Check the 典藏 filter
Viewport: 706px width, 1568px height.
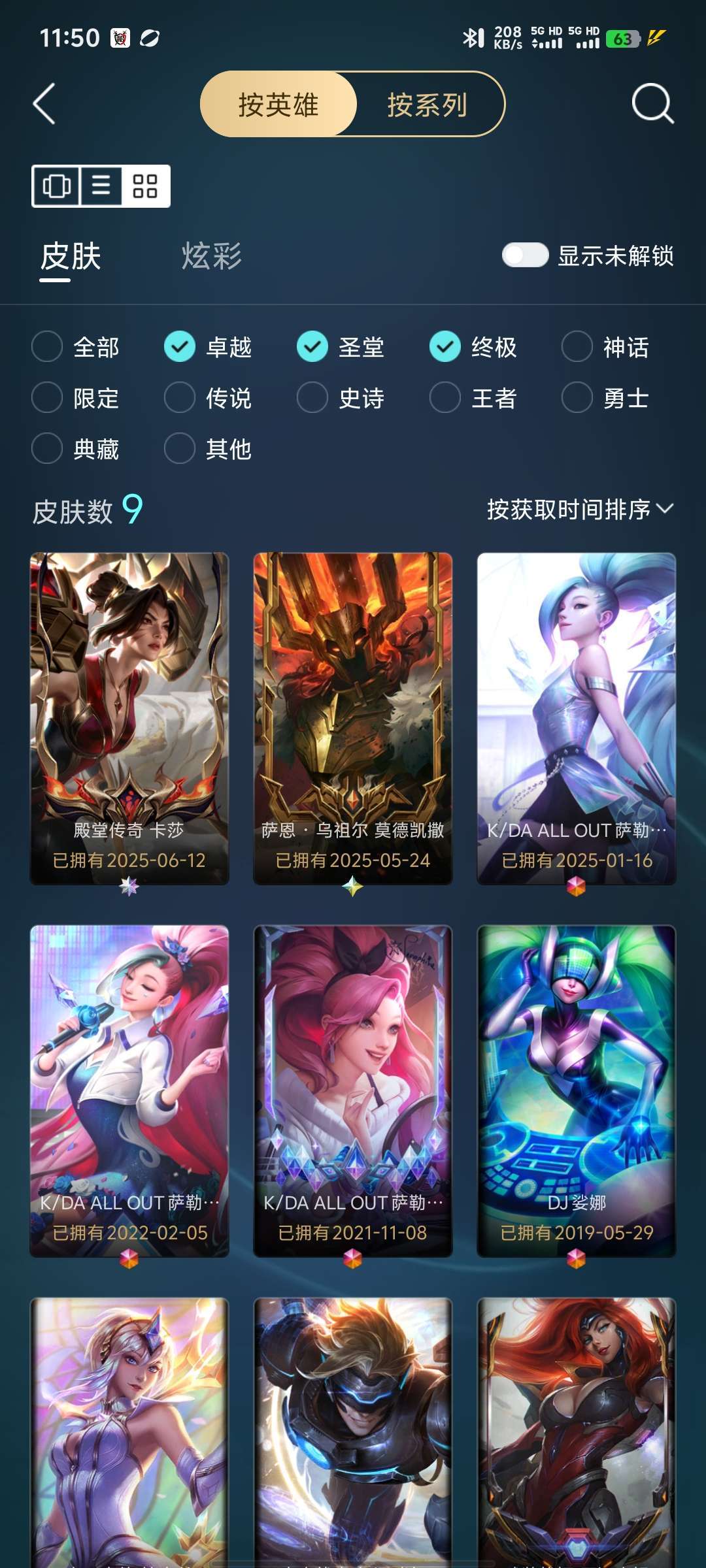[46, 448]
